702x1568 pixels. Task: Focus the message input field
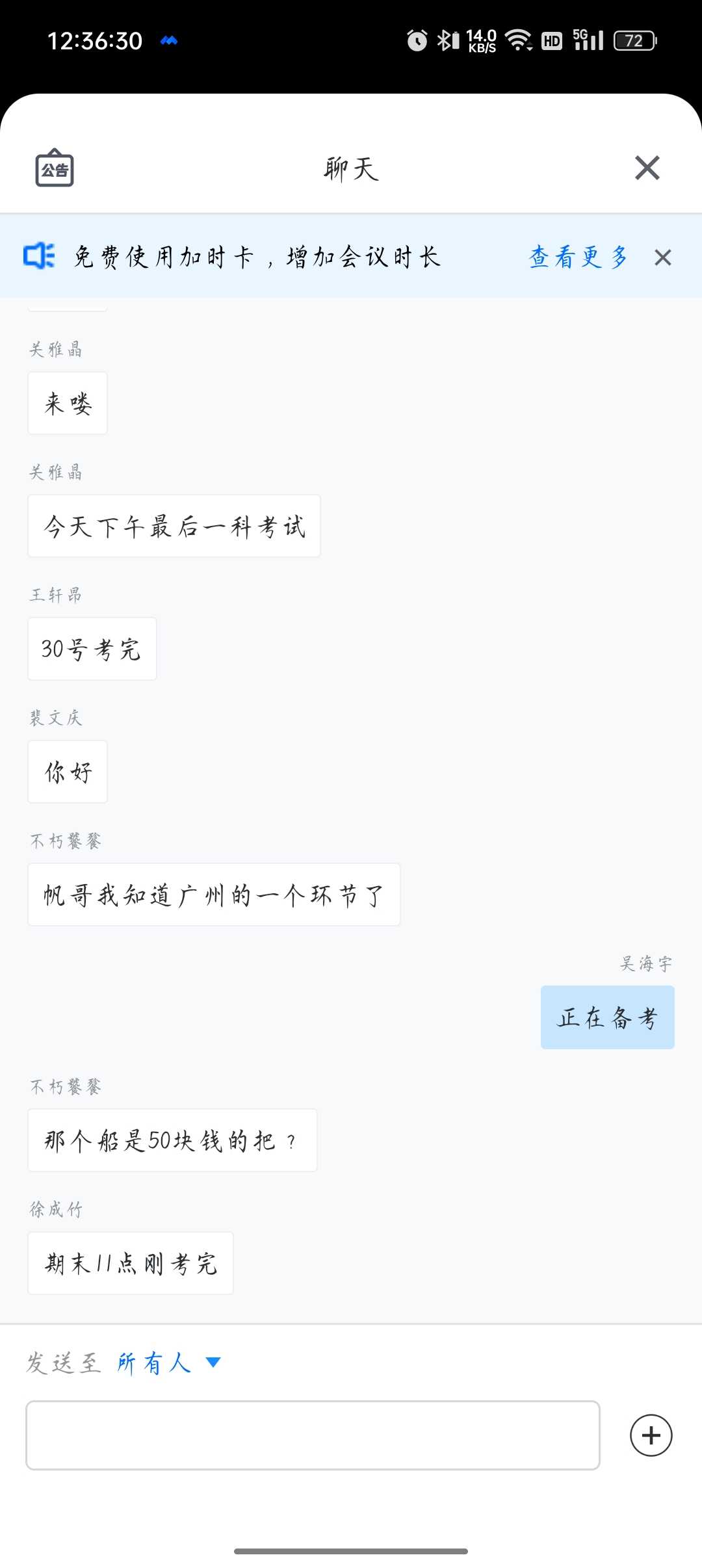[x=313, y=1435]
